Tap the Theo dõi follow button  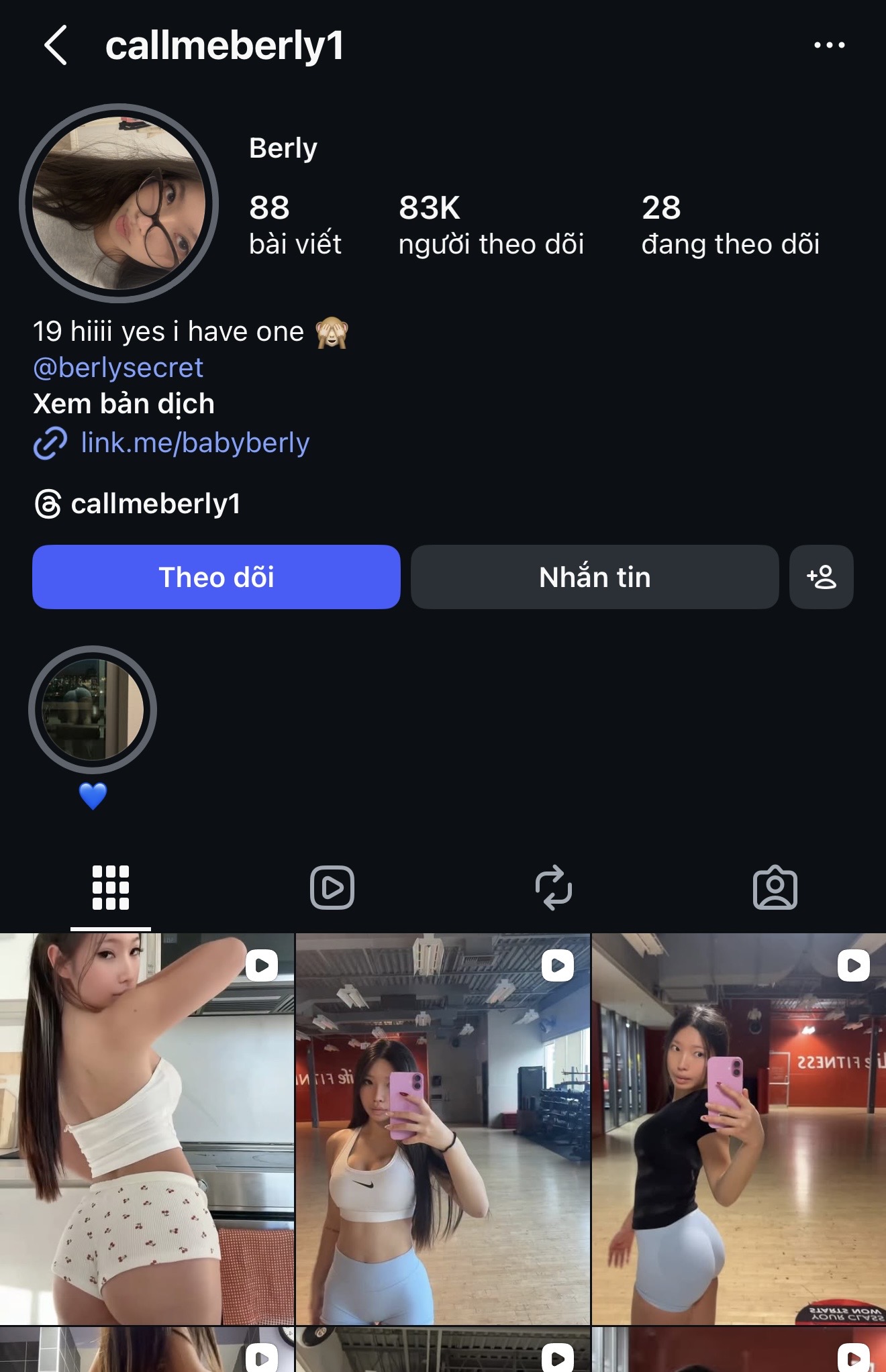pyautogui.click(x=216, y=577)
